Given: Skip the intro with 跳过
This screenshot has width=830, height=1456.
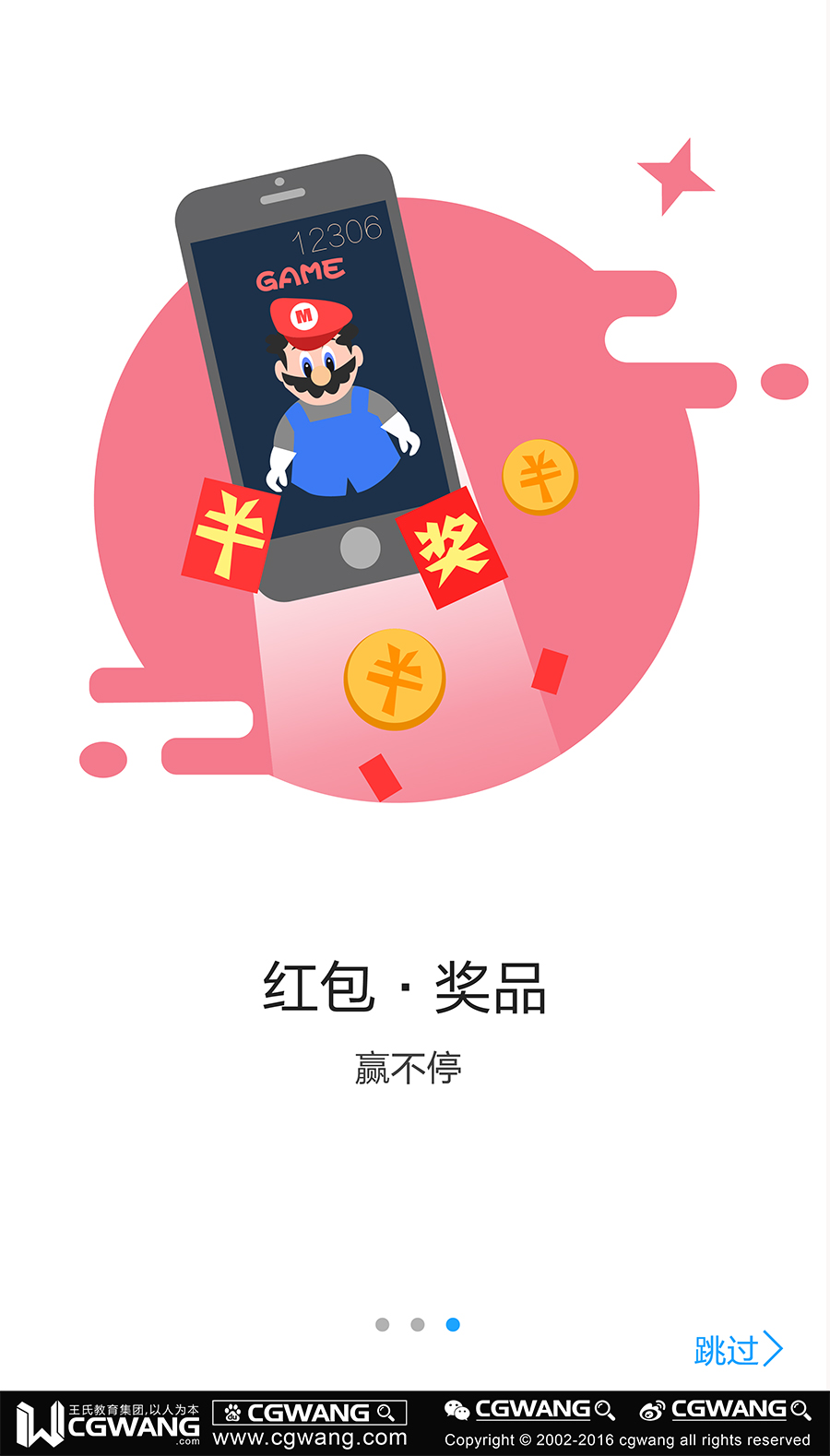Looking at the screenshot, I should point(737,1350).
